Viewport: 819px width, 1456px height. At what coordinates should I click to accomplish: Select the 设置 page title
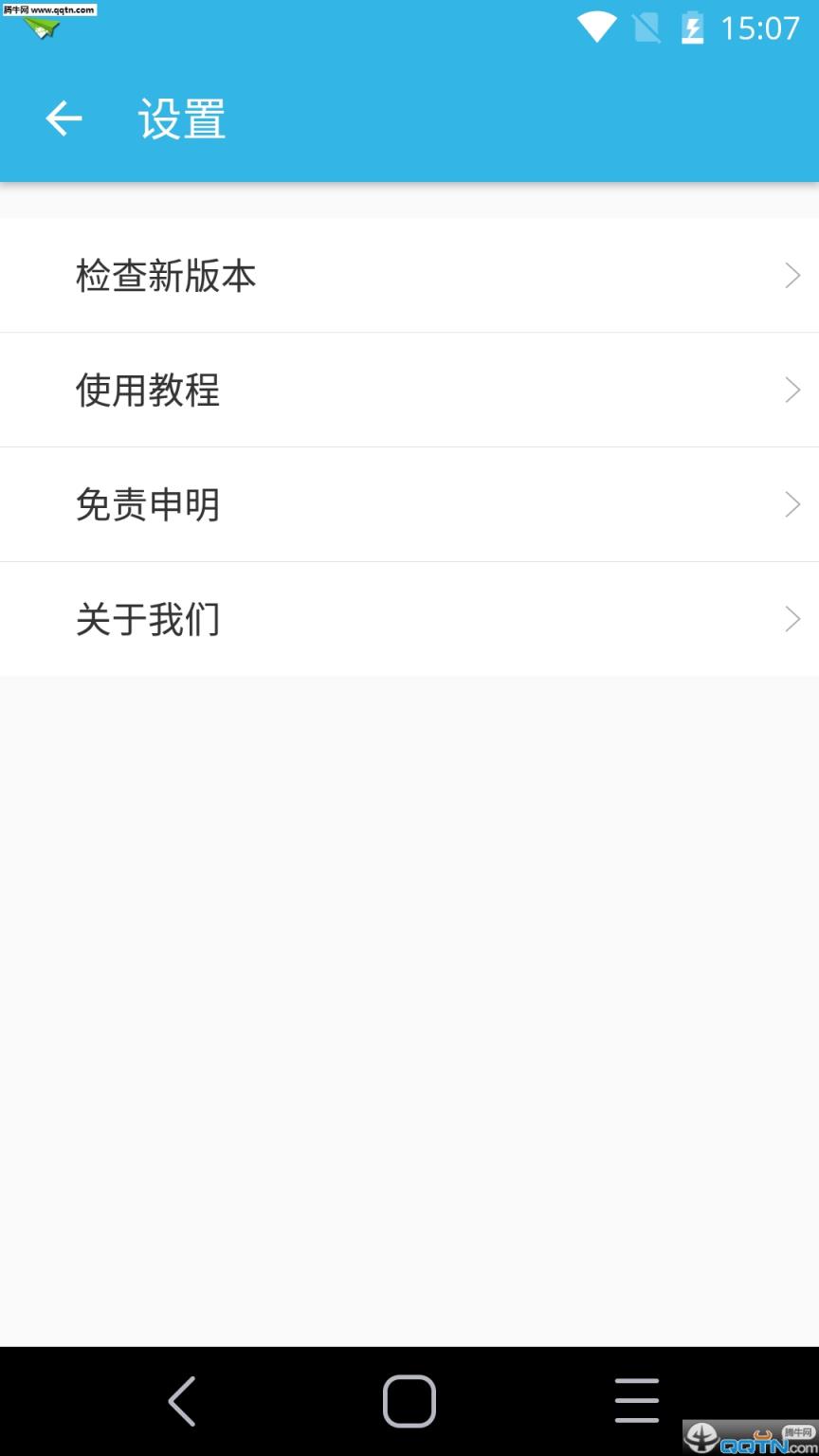(180, 118)
